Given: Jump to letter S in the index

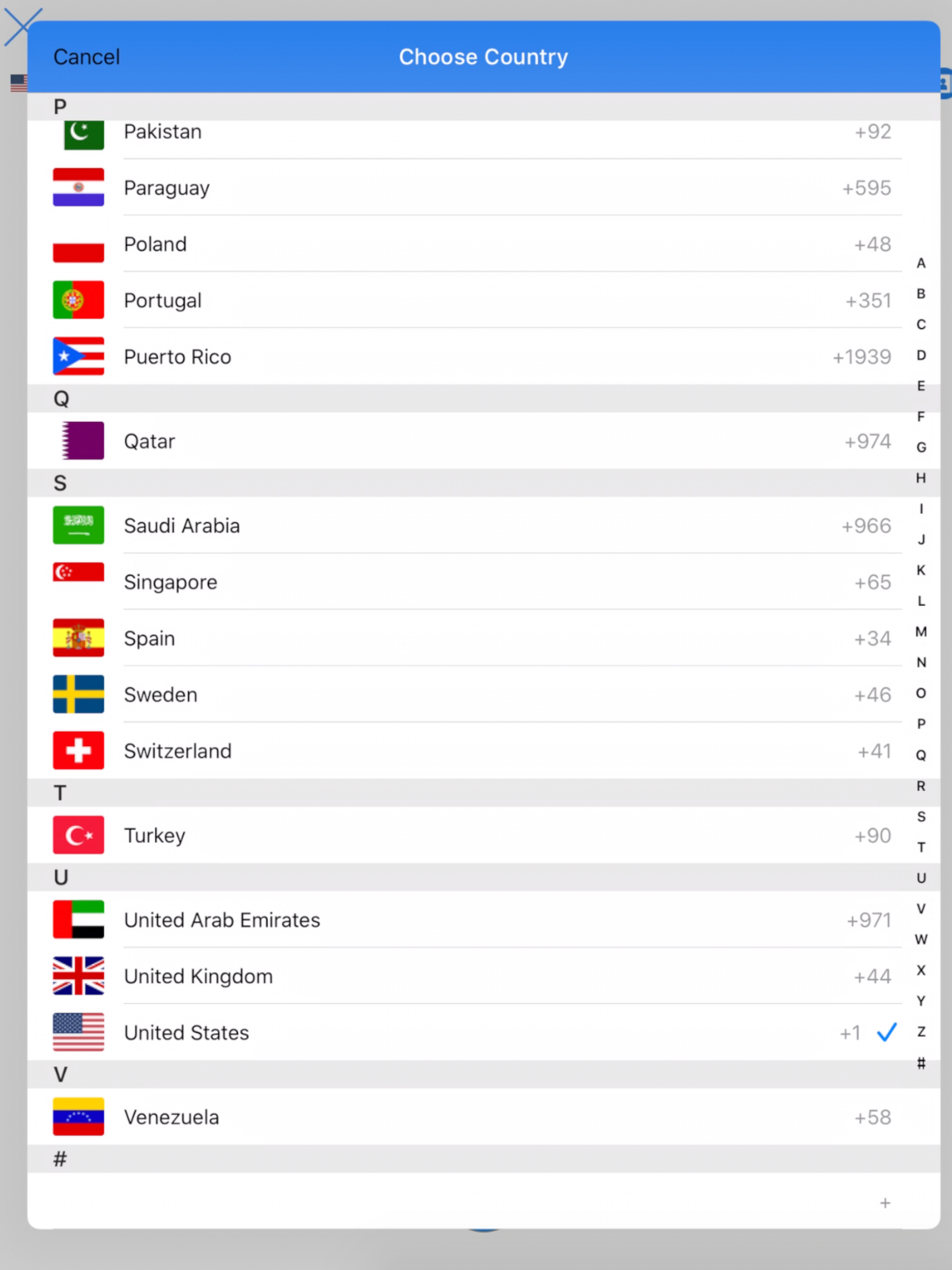Looking at the screenshot, I should (x=921, y=816).
